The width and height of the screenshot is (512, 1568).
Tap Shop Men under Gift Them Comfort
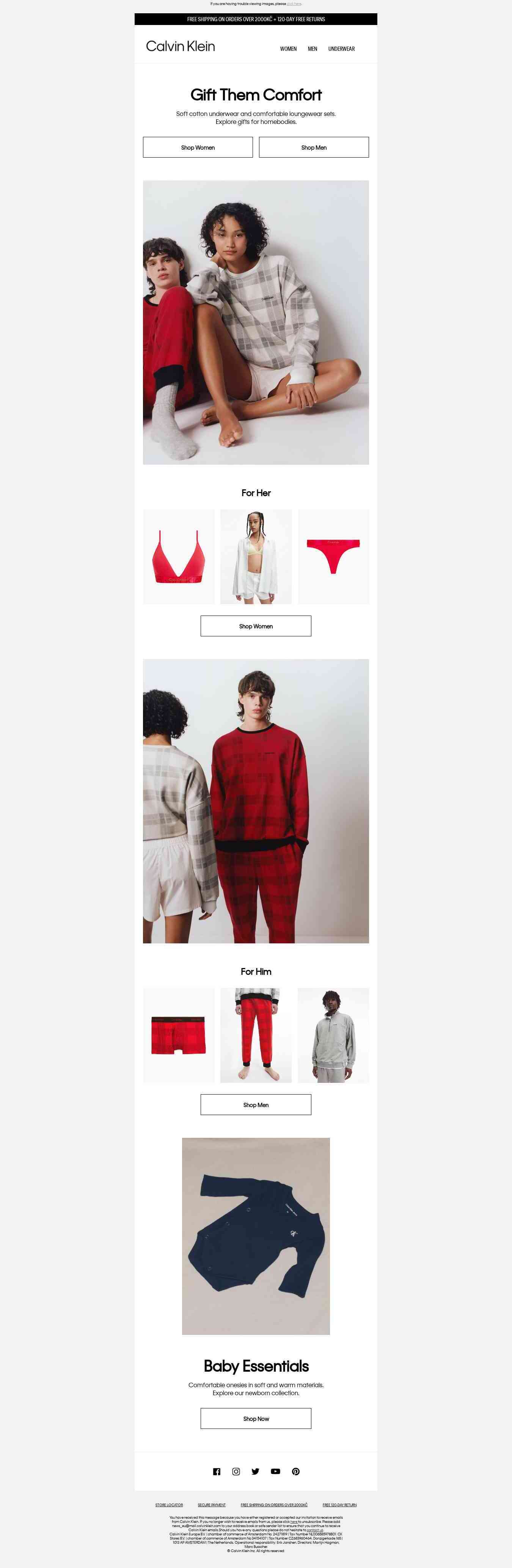314,147
